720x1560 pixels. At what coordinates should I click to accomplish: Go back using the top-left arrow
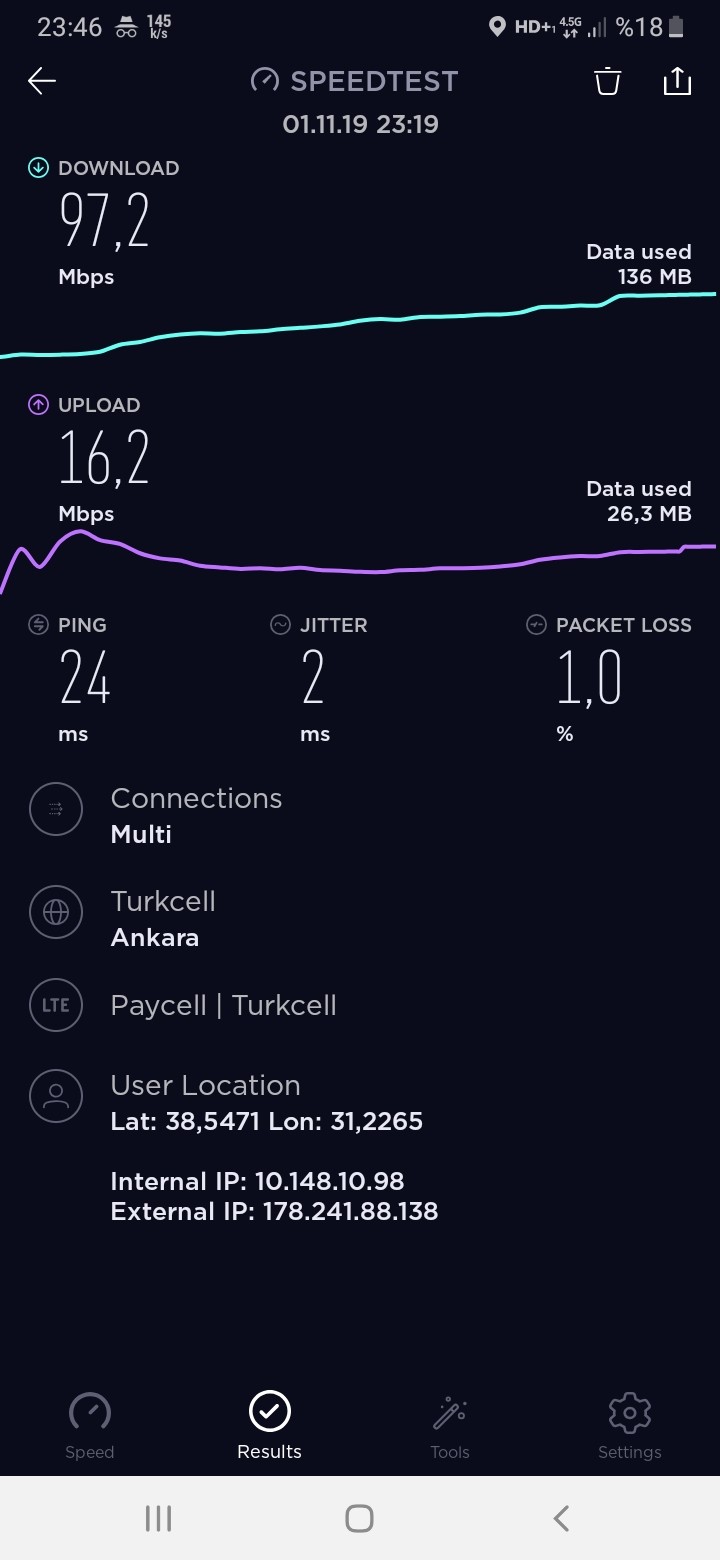tap(42, 81)
